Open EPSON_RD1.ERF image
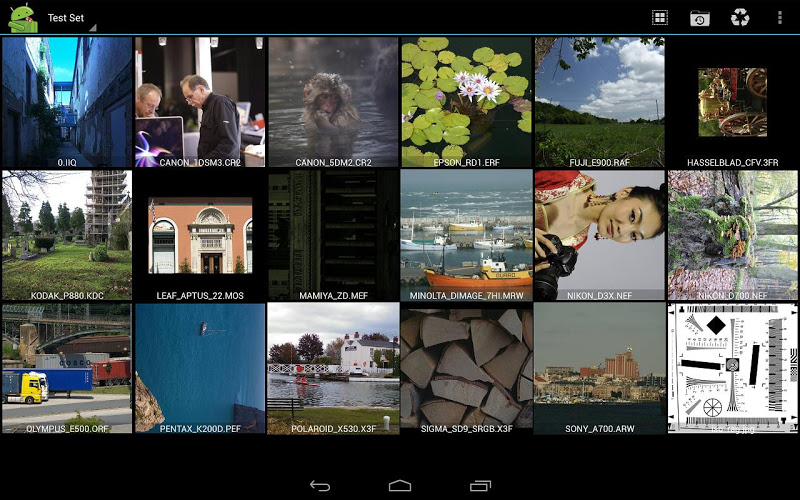The height and width of the screenshot is (500, 800). click(x=466, y=100)
